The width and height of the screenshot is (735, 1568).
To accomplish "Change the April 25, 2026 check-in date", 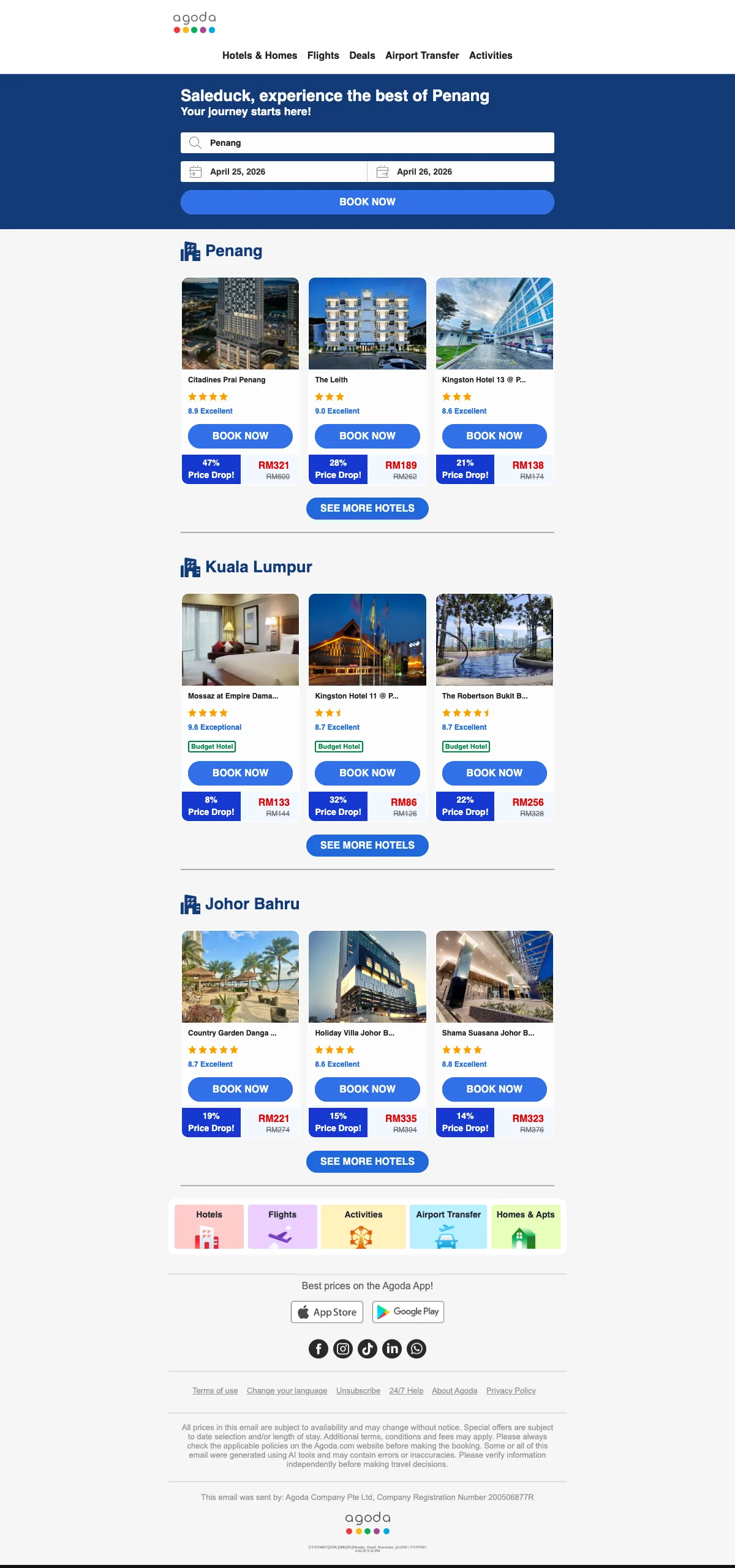I will tap(274, 172).
